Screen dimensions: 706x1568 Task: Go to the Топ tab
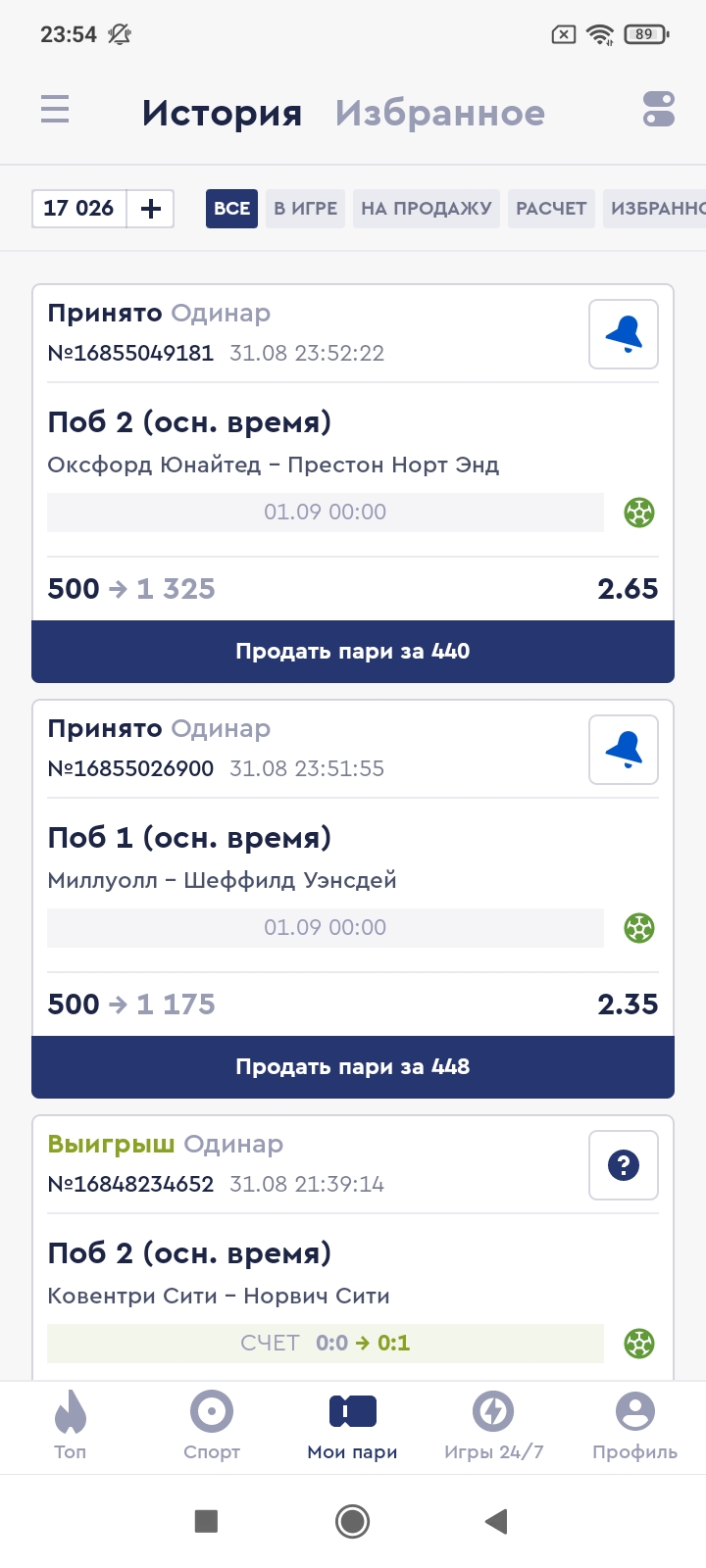[71, 1425]
